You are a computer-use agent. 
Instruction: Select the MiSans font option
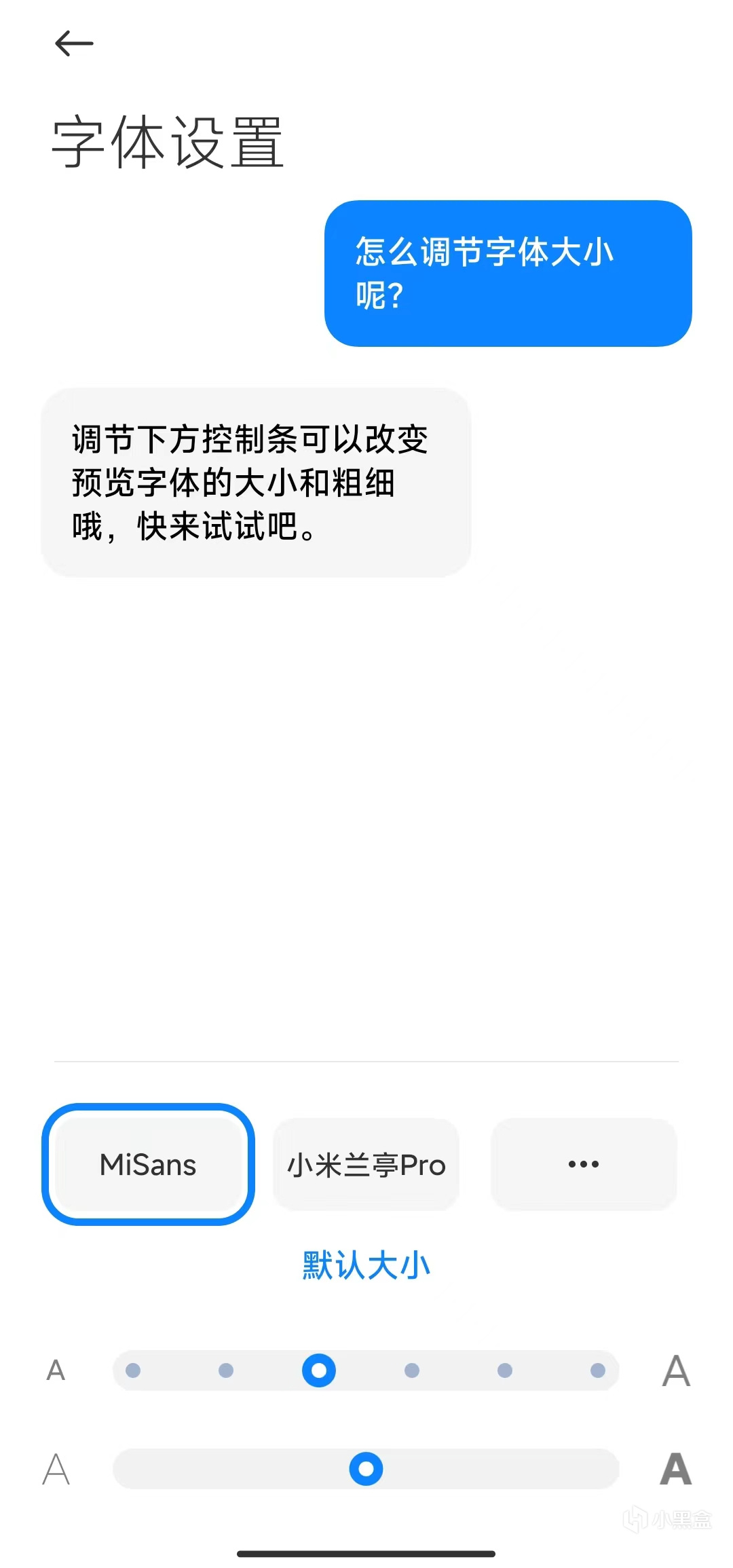coord(148,1164)
